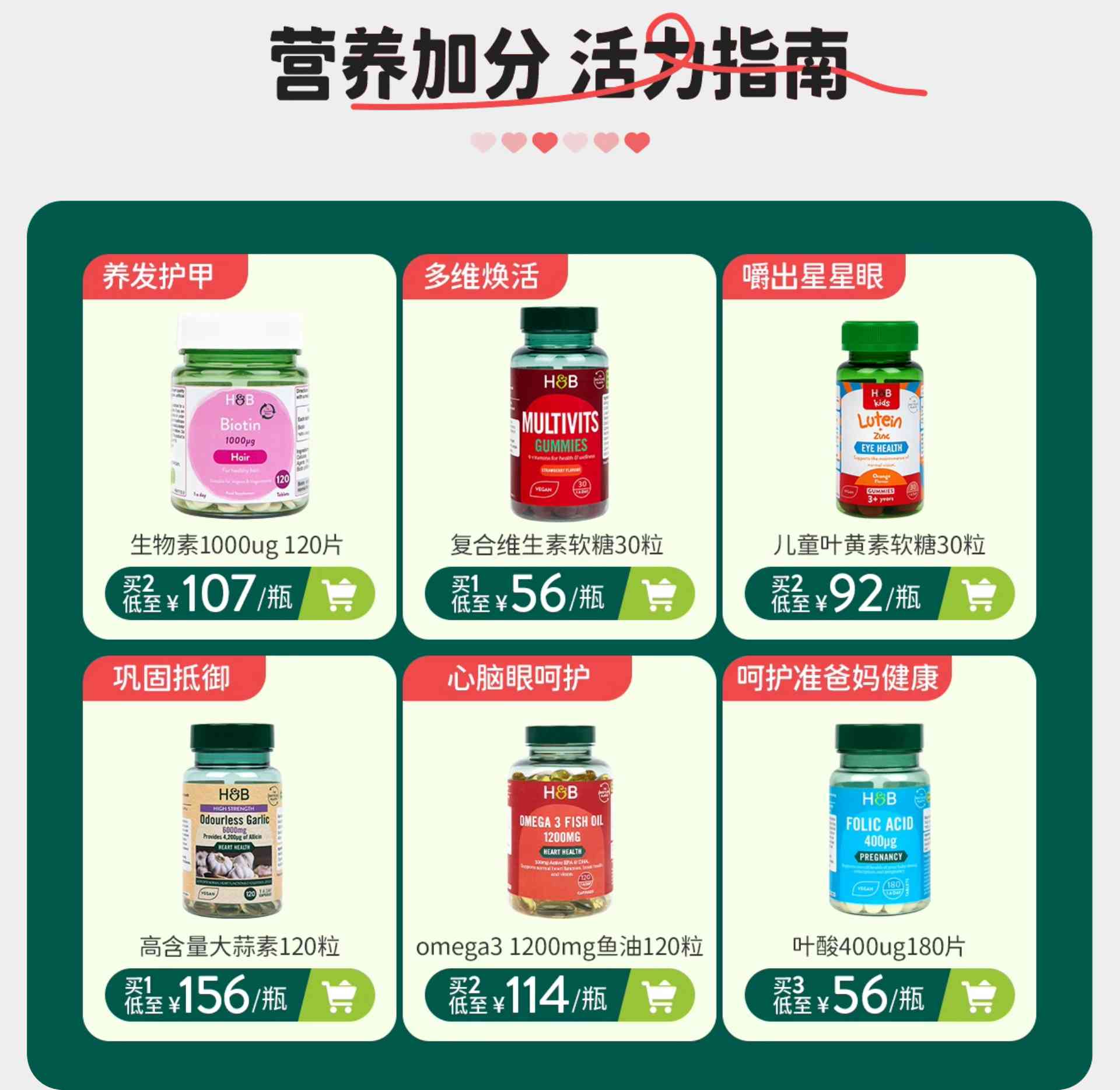The height and width of the screenshot is (1090, 1120).
Task: Open the Omega 3 Fish Oil 1200mg card
Action: pyautogui.click(x=560, y=819)
